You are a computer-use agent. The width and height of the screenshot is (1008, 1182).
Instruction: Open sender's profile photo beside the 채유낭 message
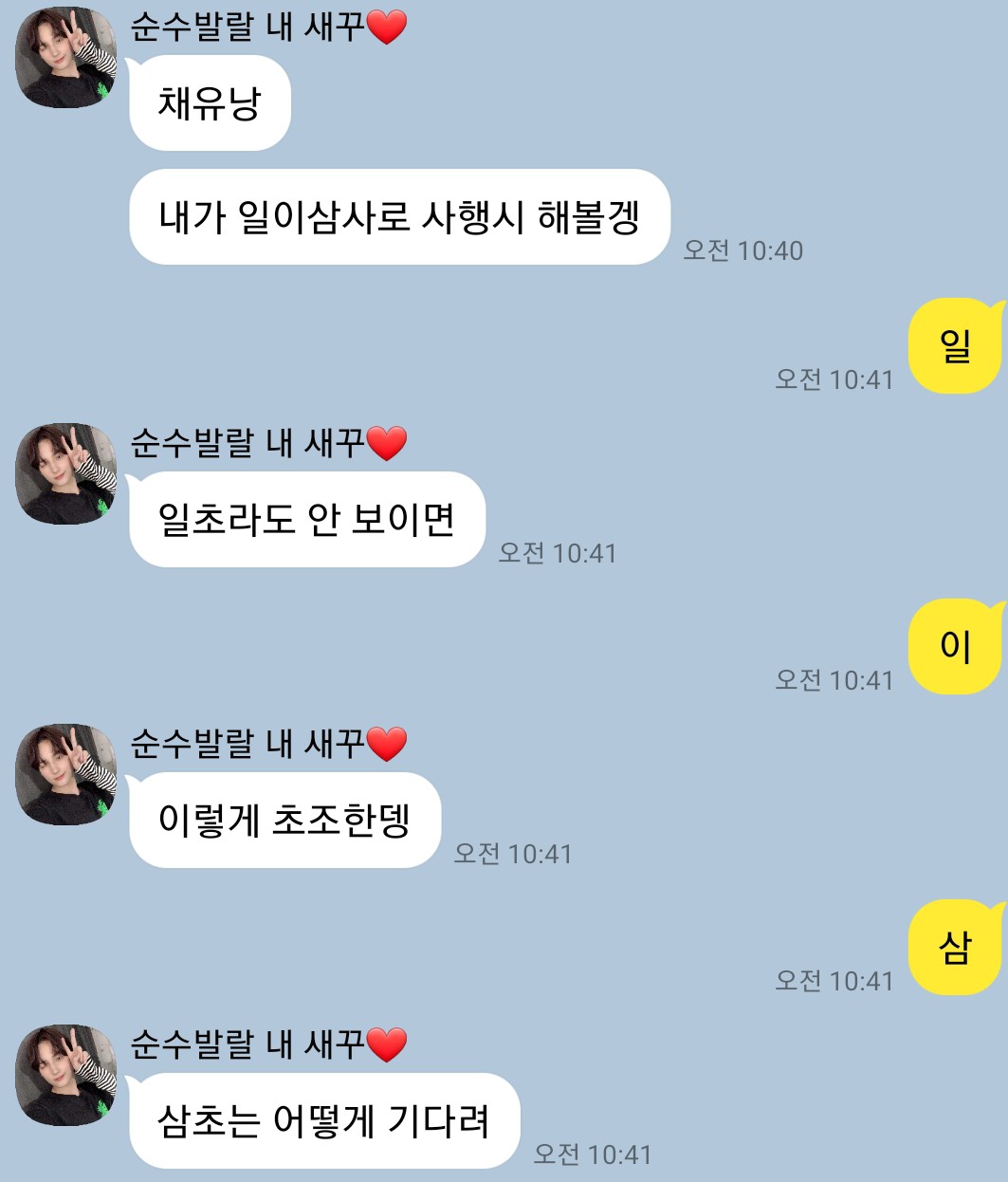coord(65,58)
